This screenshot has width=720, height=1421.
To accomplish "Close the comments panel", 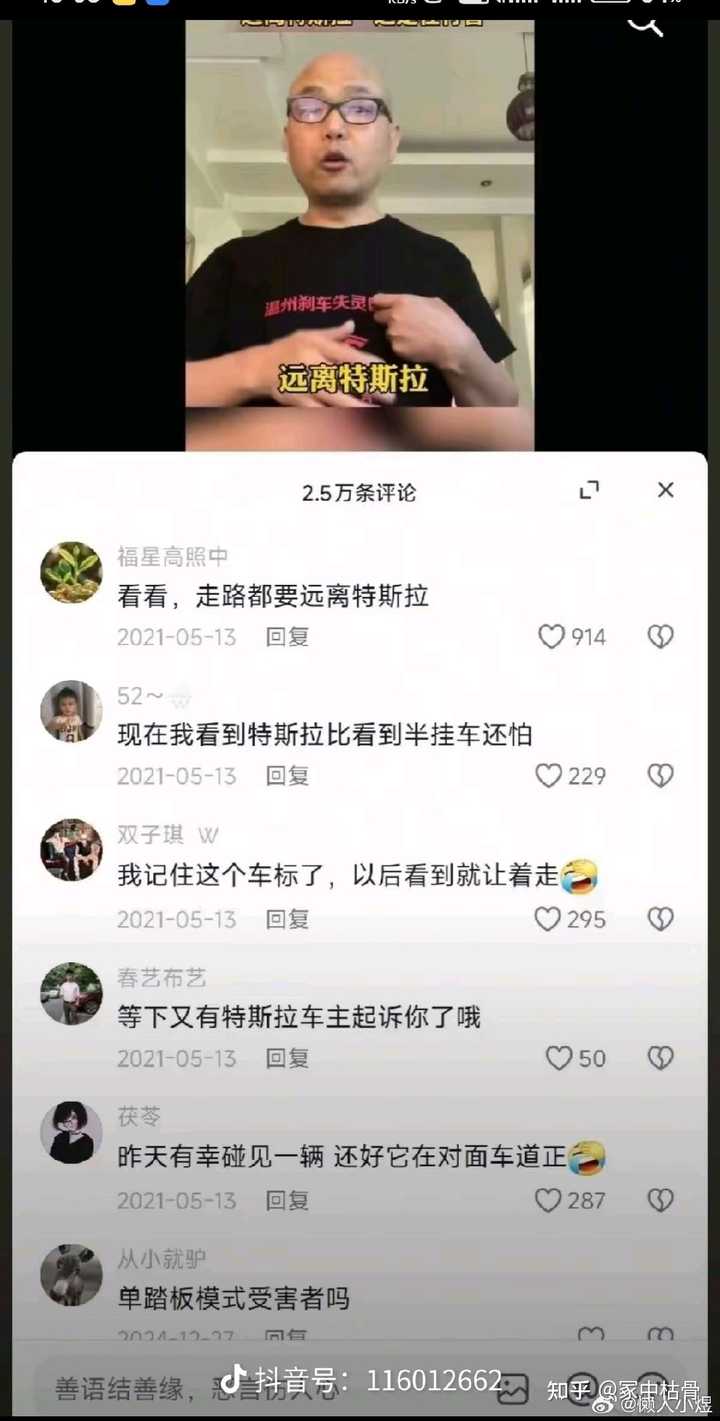I will coord(665,490).
